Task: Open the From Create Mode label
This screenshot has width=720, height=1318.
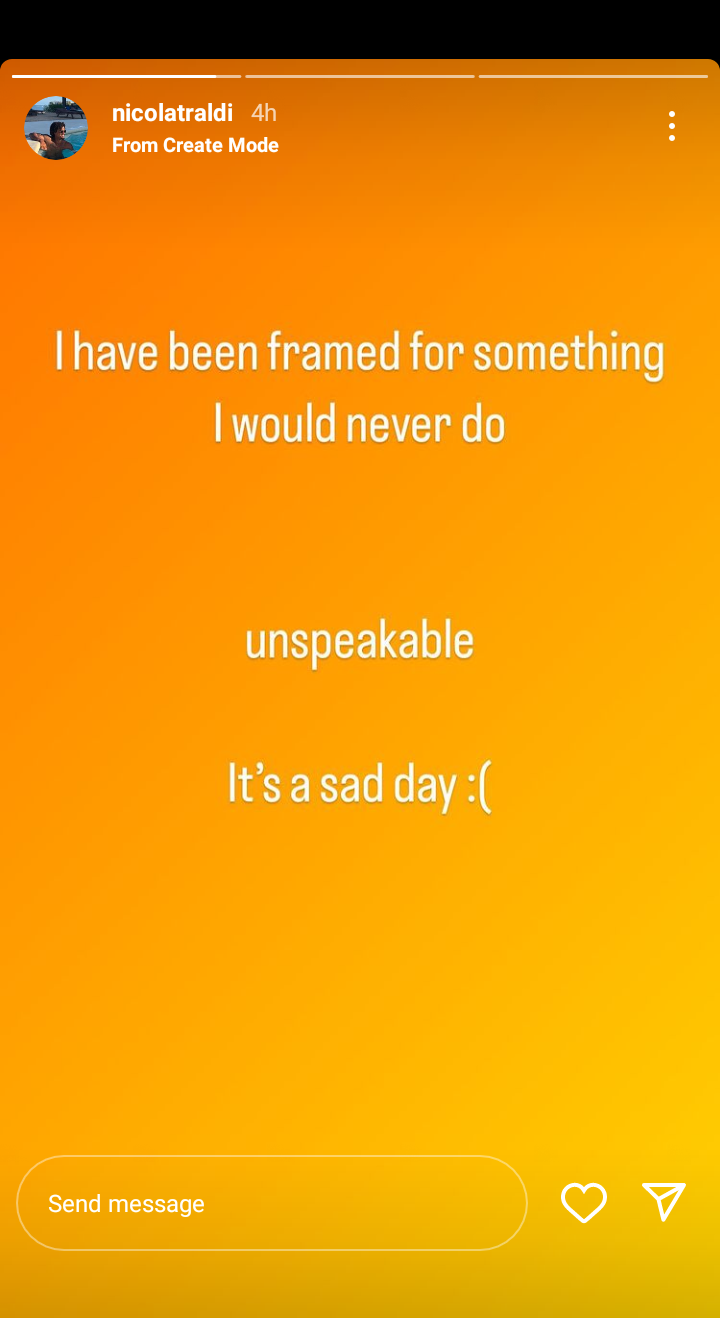Action: point(195,145)
